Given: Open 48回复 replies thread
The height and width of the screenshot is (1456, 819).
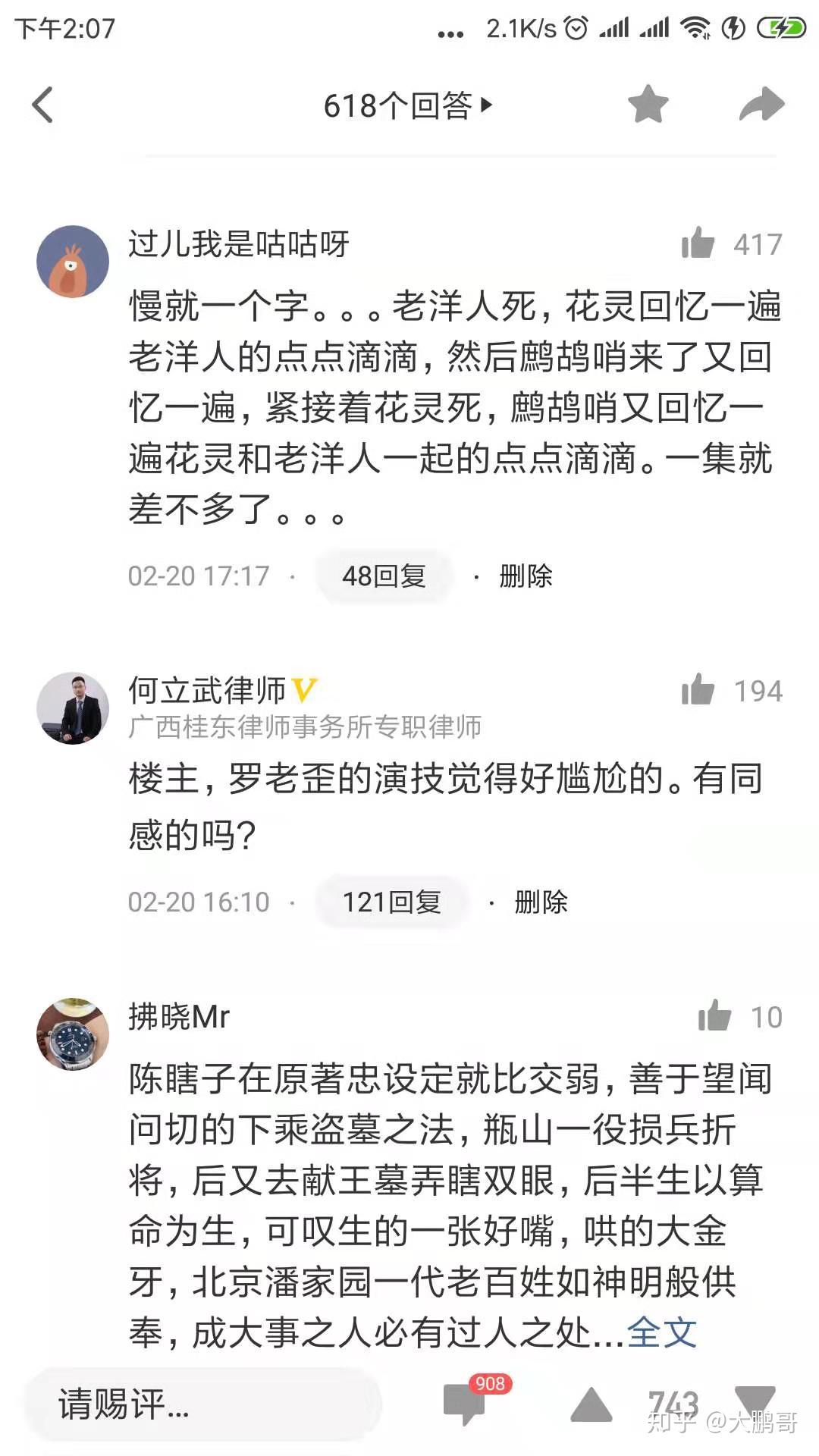Looking at the screenshot, I should 383,576.
